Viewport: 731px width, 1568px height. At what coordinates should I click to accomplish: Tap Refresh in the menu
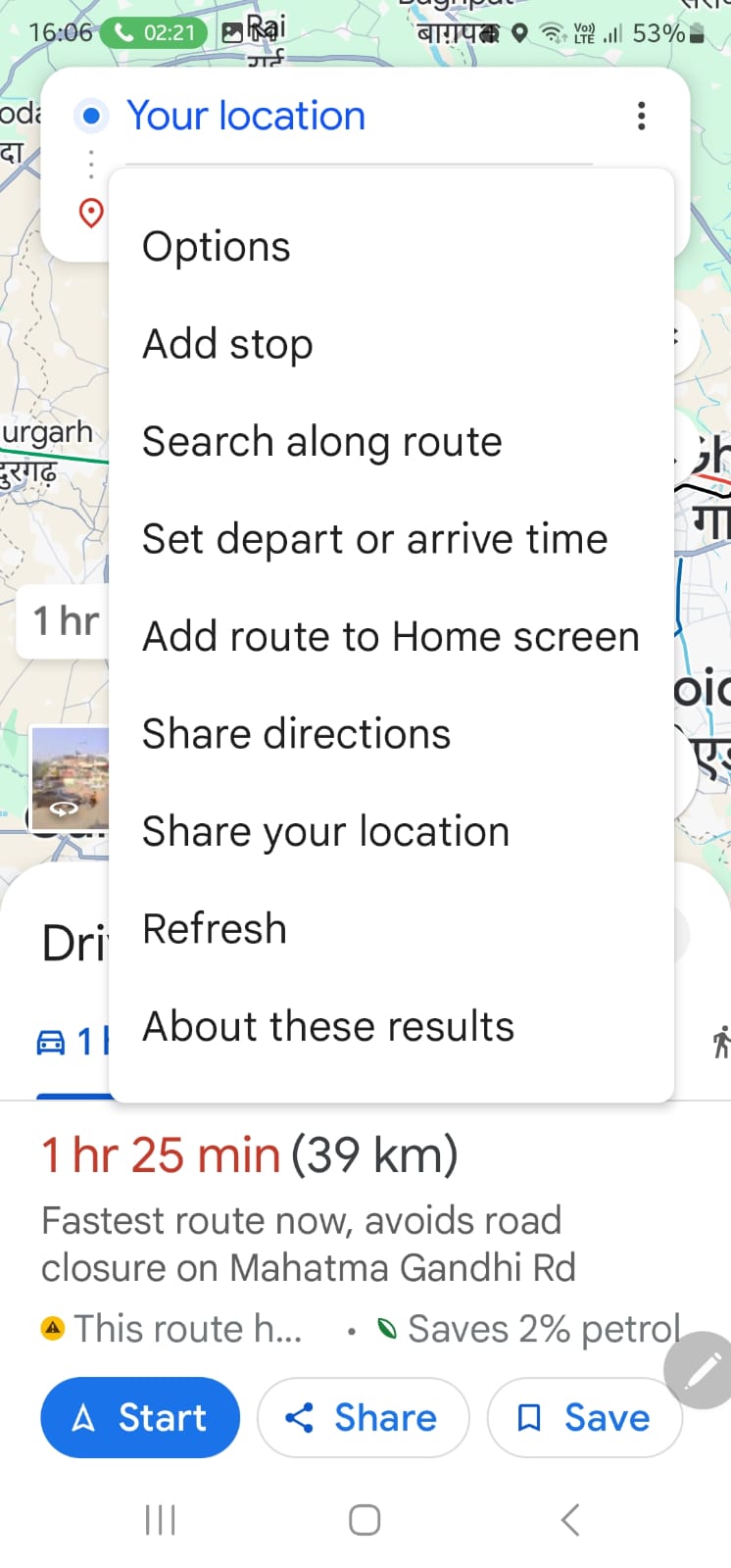(215, 929)
